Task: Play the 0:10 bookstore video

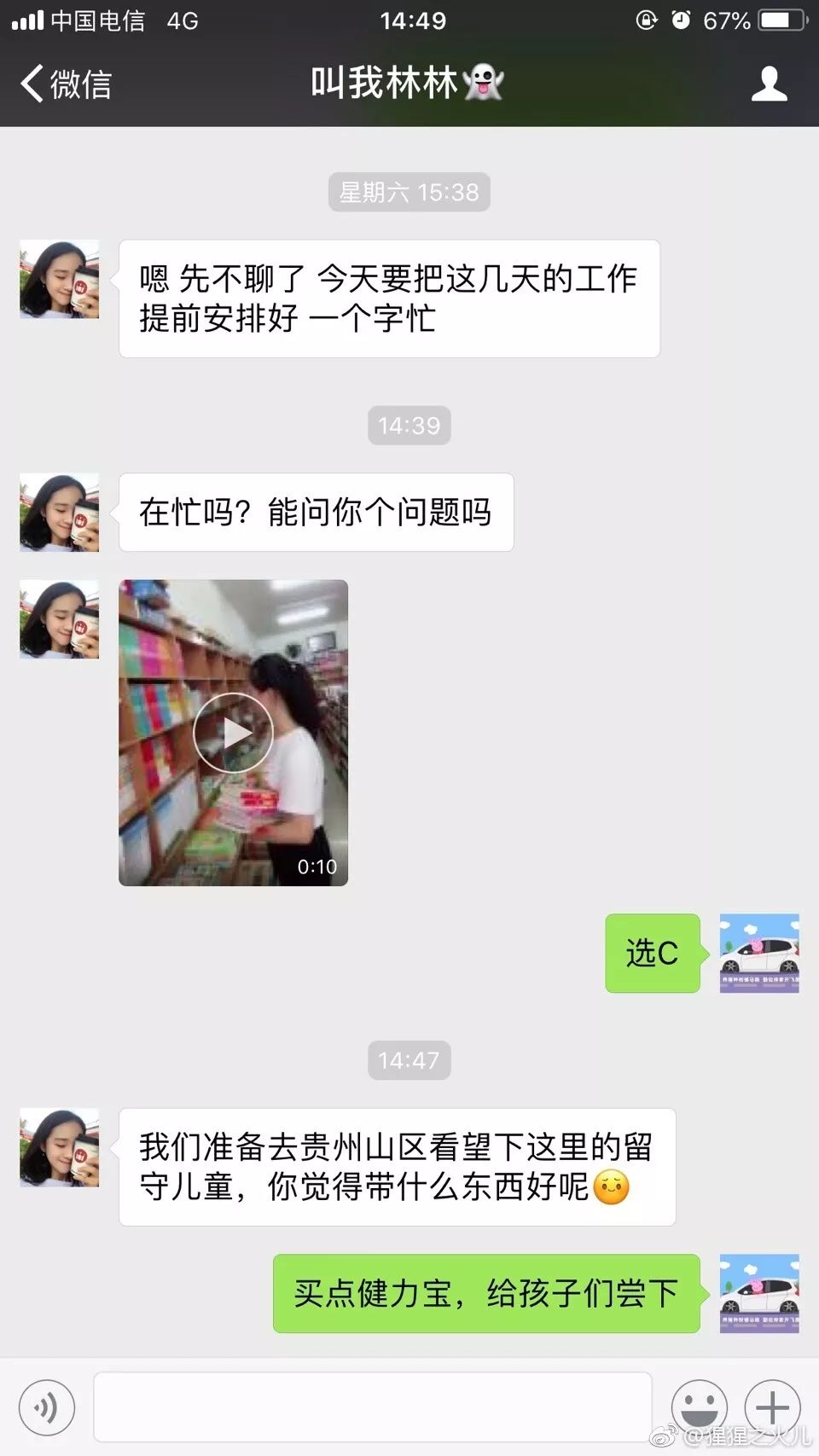Action: [x=232, y=731]
